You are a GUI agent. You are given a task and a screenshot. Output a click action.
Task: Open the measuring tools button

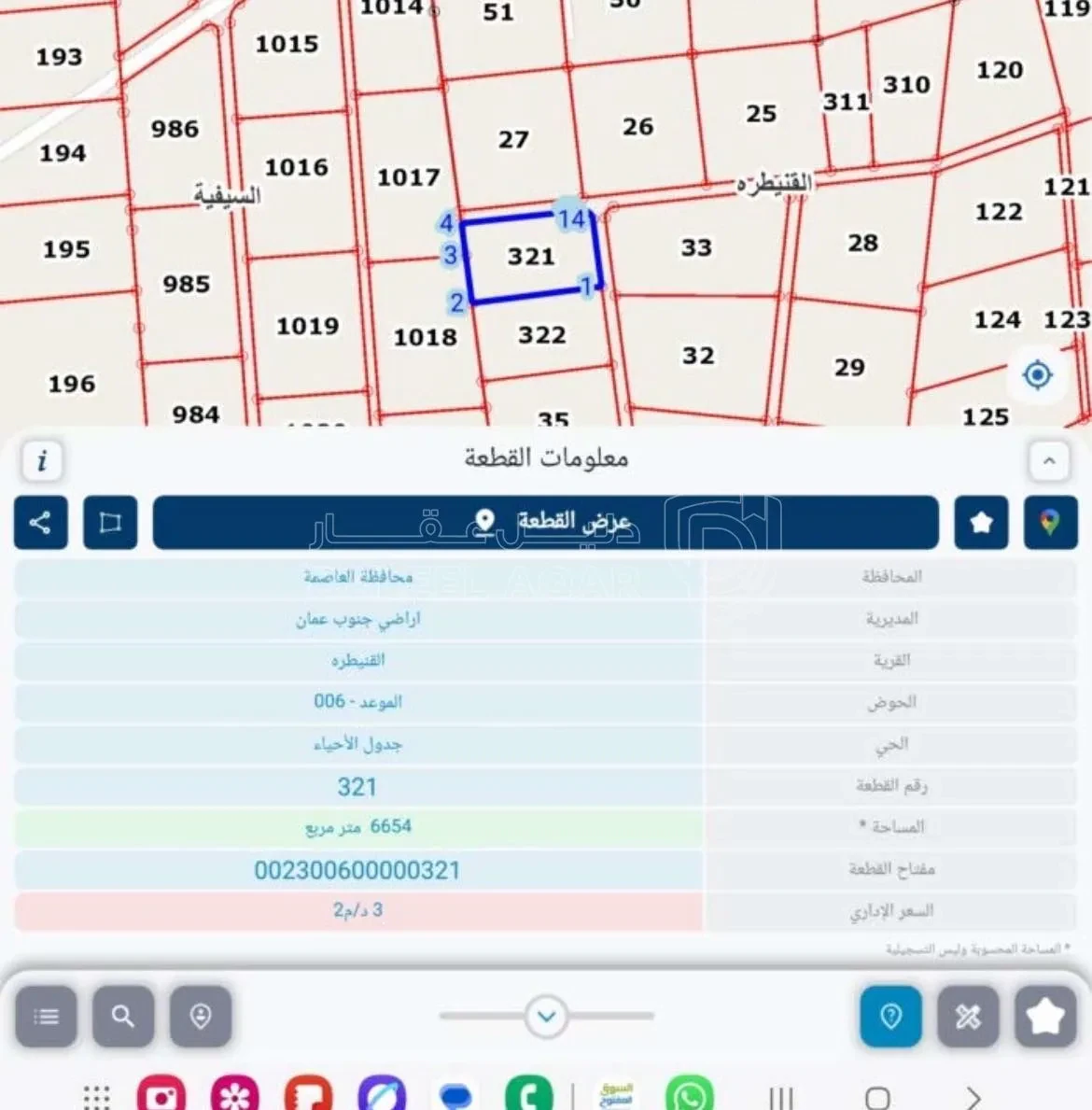[x=968, y=1016]
